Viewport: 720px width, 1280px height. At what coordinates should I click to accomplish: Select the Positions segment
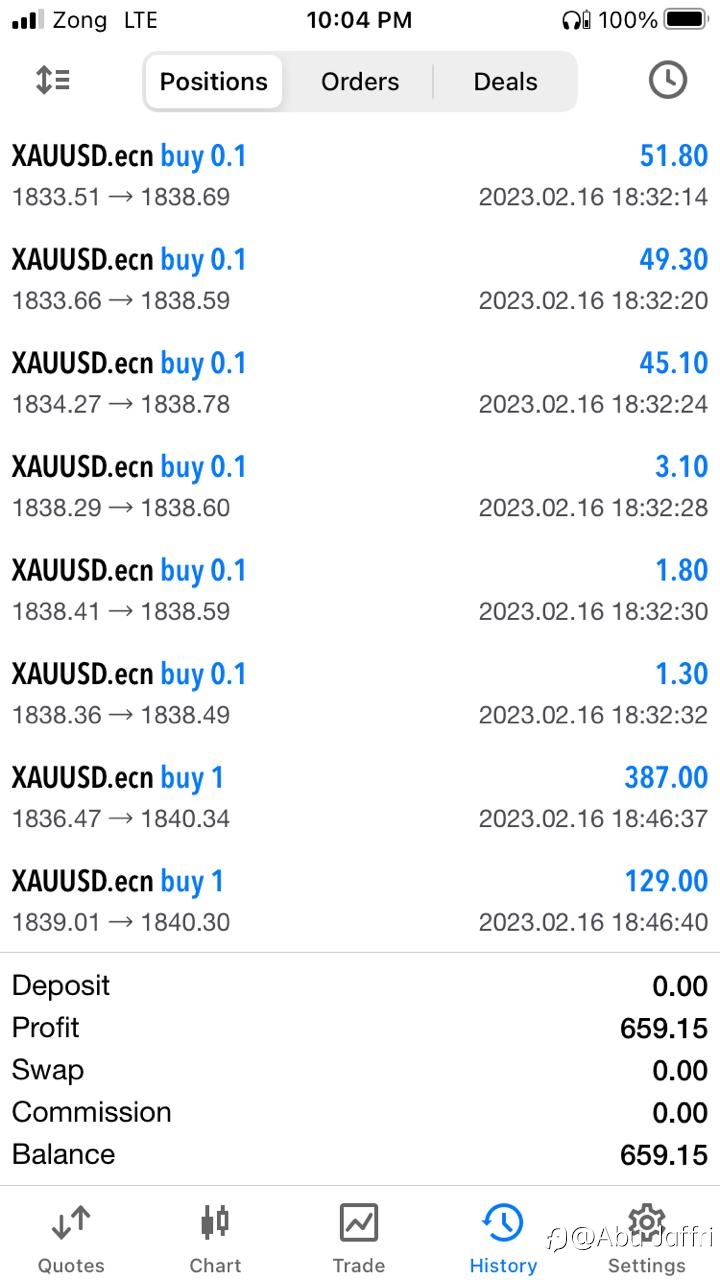click(214, 82)
